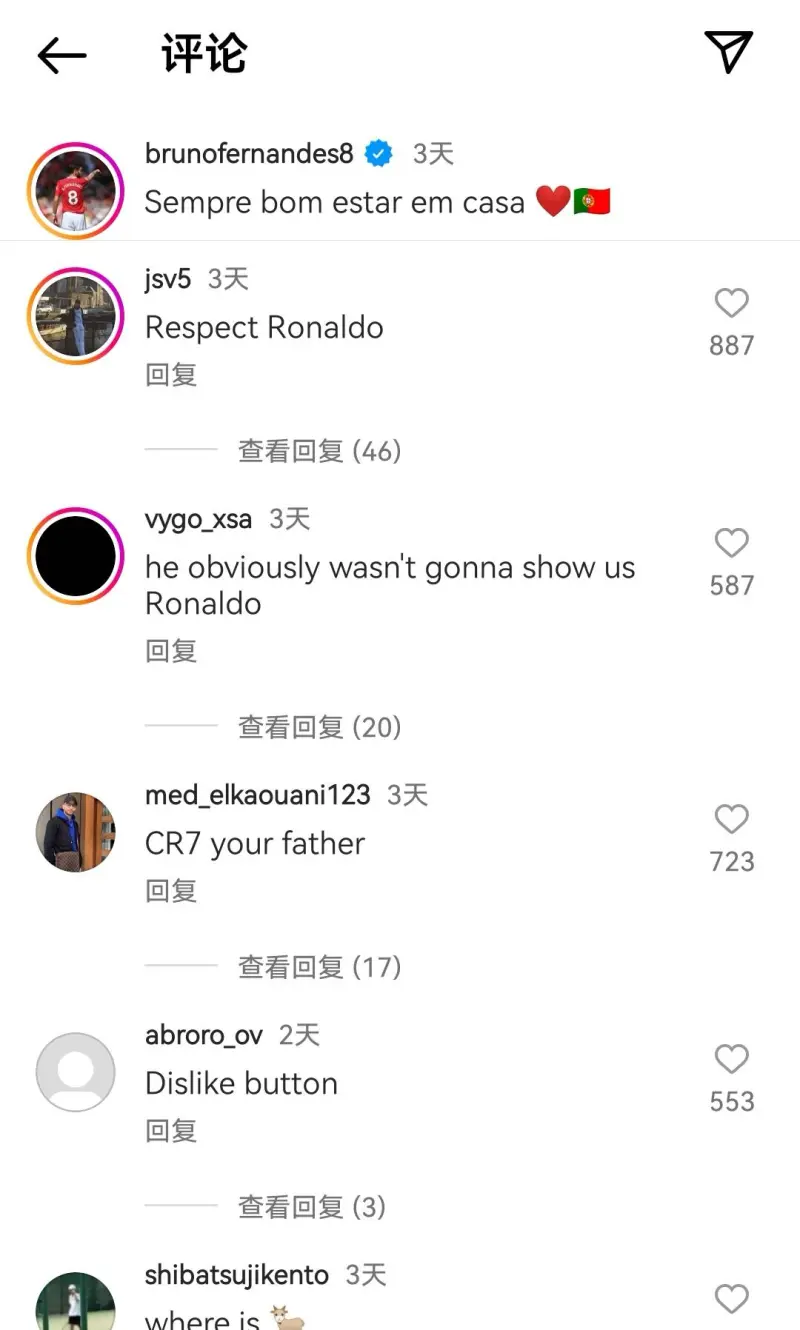Go back from the comments screen
The width and height of the screenshot is (800, 1330).
61,55
